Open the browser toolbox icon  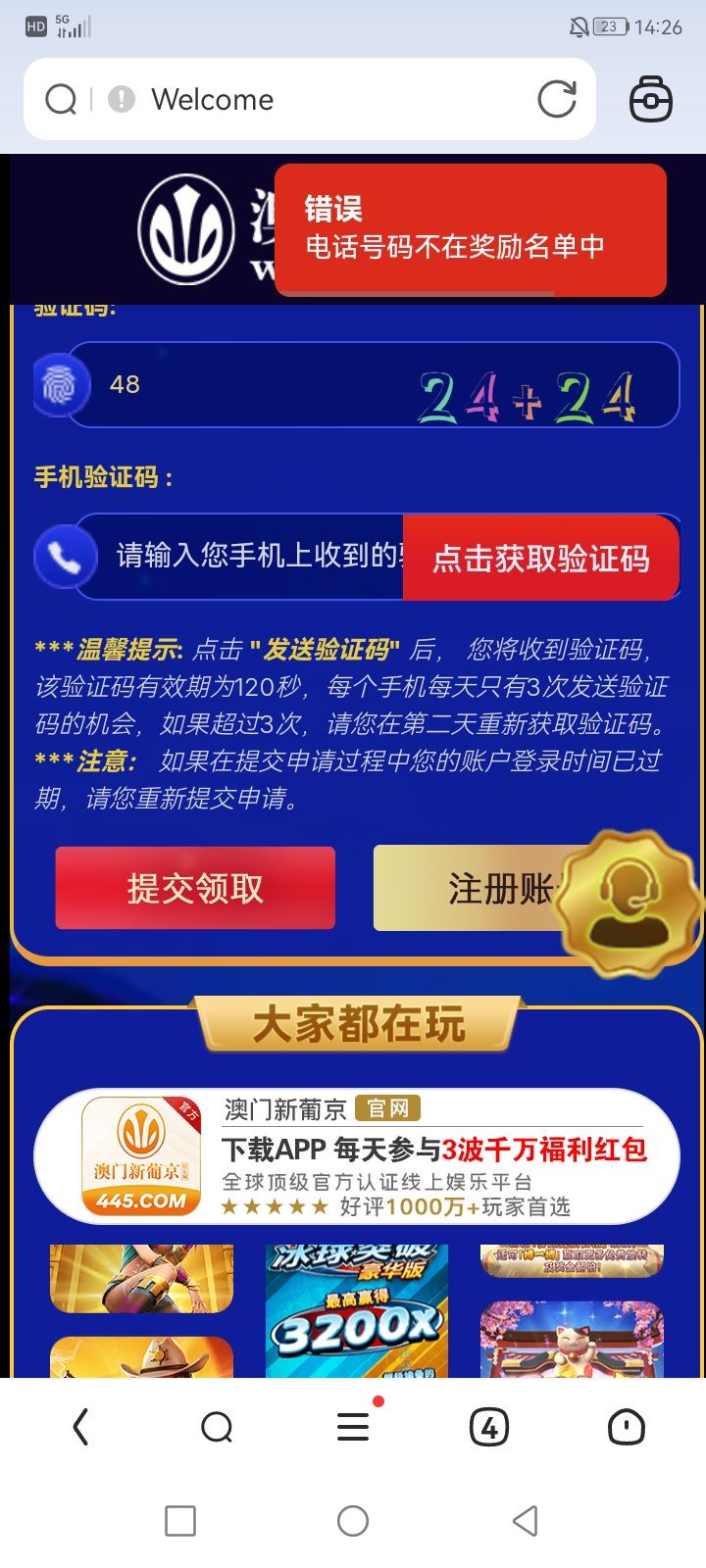650,99
